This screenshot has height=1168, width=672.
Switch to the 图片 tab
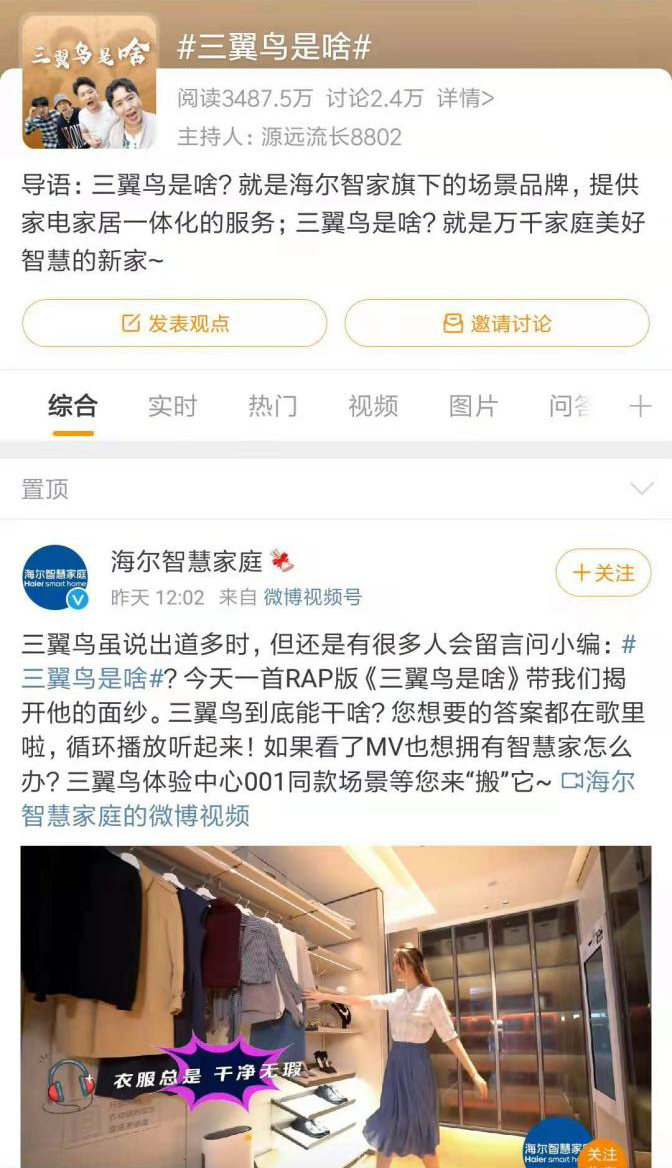coord(473,406)
